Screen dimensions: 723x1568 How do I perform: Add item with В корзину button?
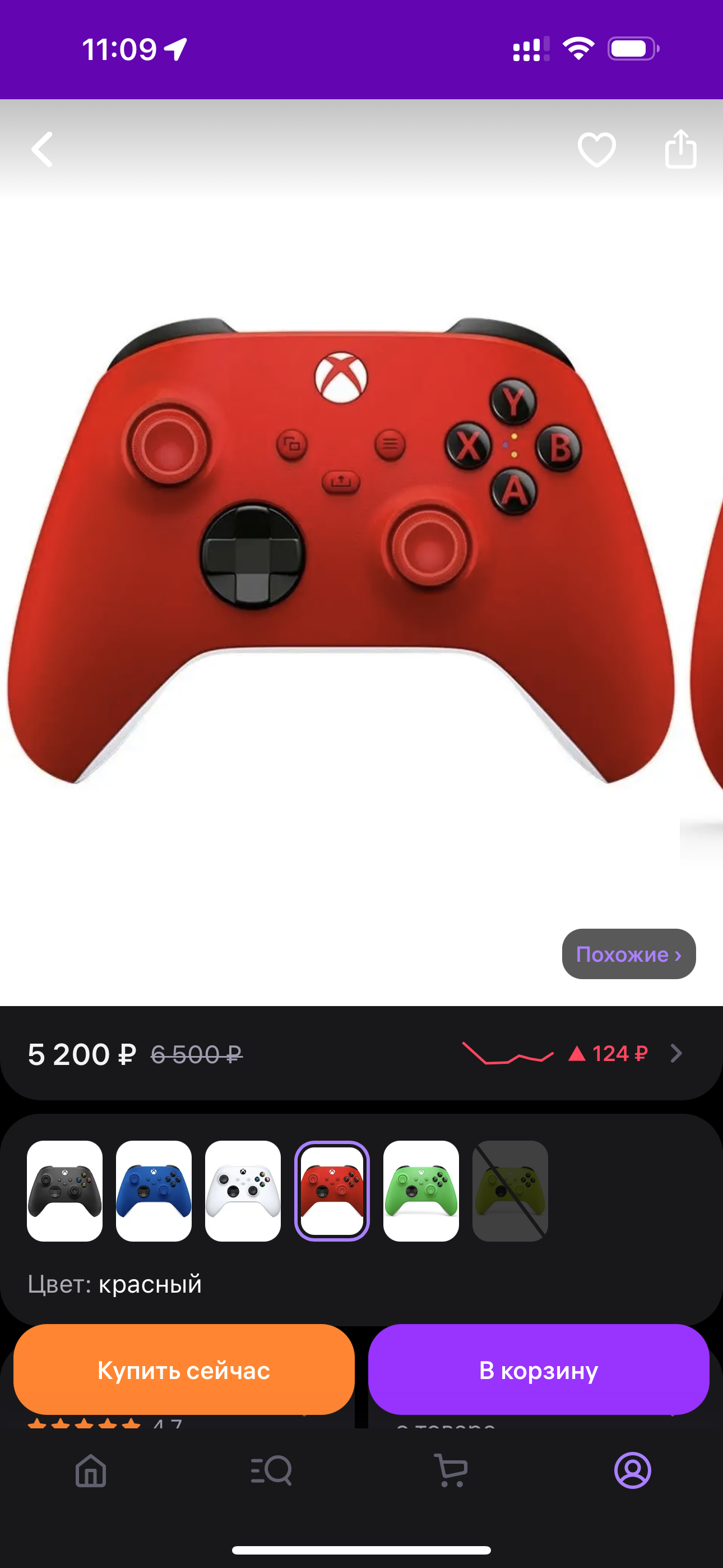539,1369
